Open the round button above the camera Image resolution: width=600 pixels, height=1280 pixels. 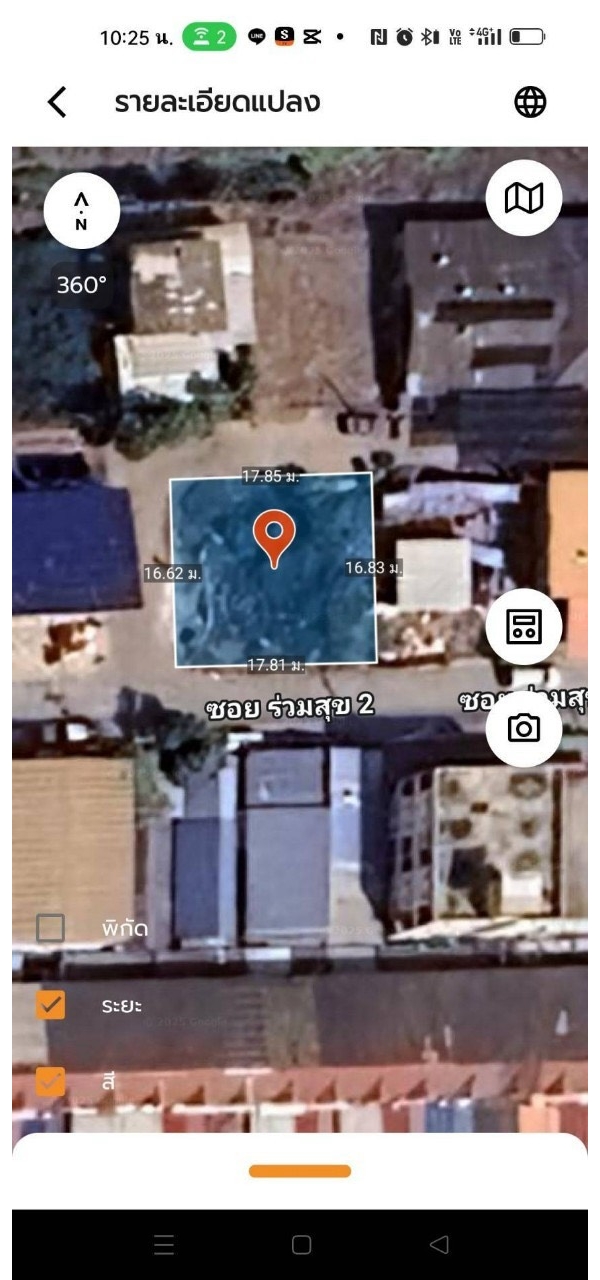(524, 627)
